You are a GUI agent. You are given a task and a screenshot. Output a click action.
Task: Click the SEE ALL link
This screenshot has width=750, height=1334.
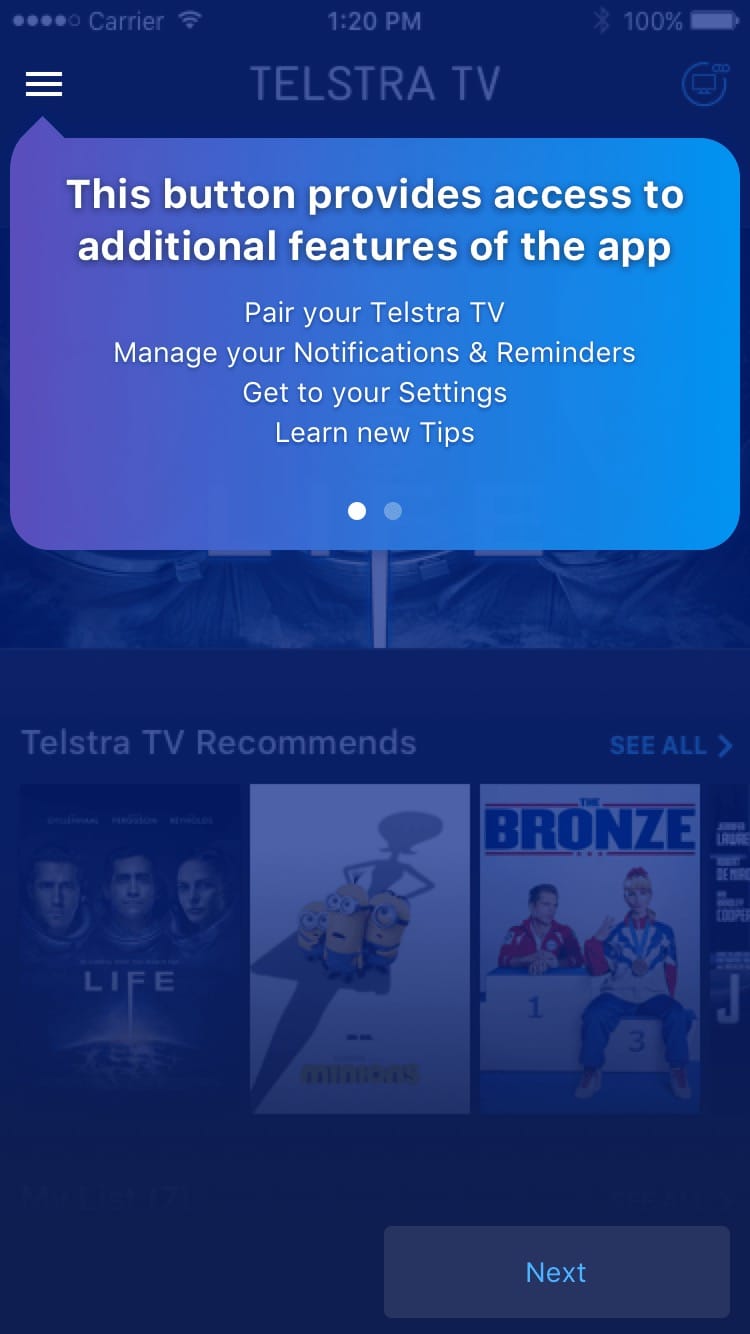coord(655,744)
